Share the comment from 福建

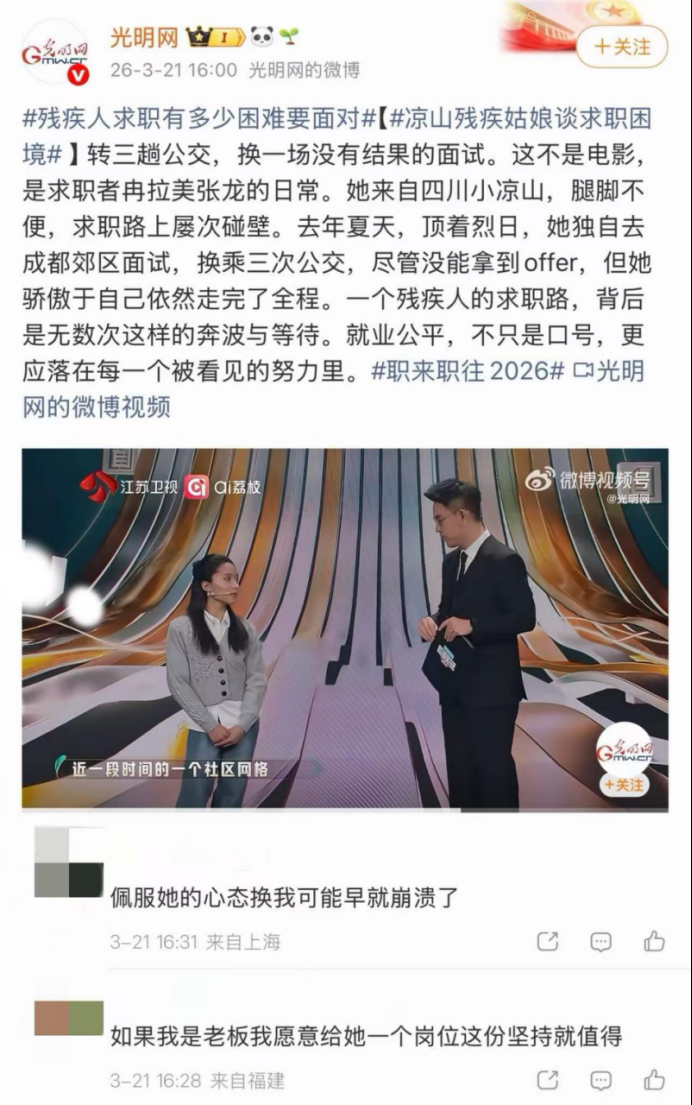coord(547,1080)
